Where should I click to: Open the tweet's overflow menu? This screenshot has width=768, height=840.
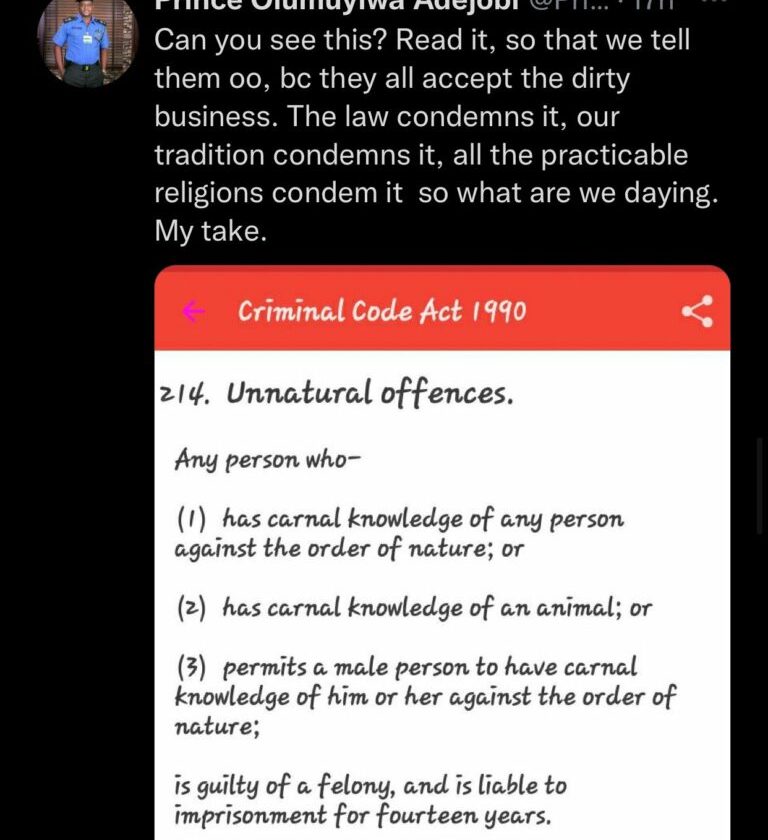click(x=710, y=4)
